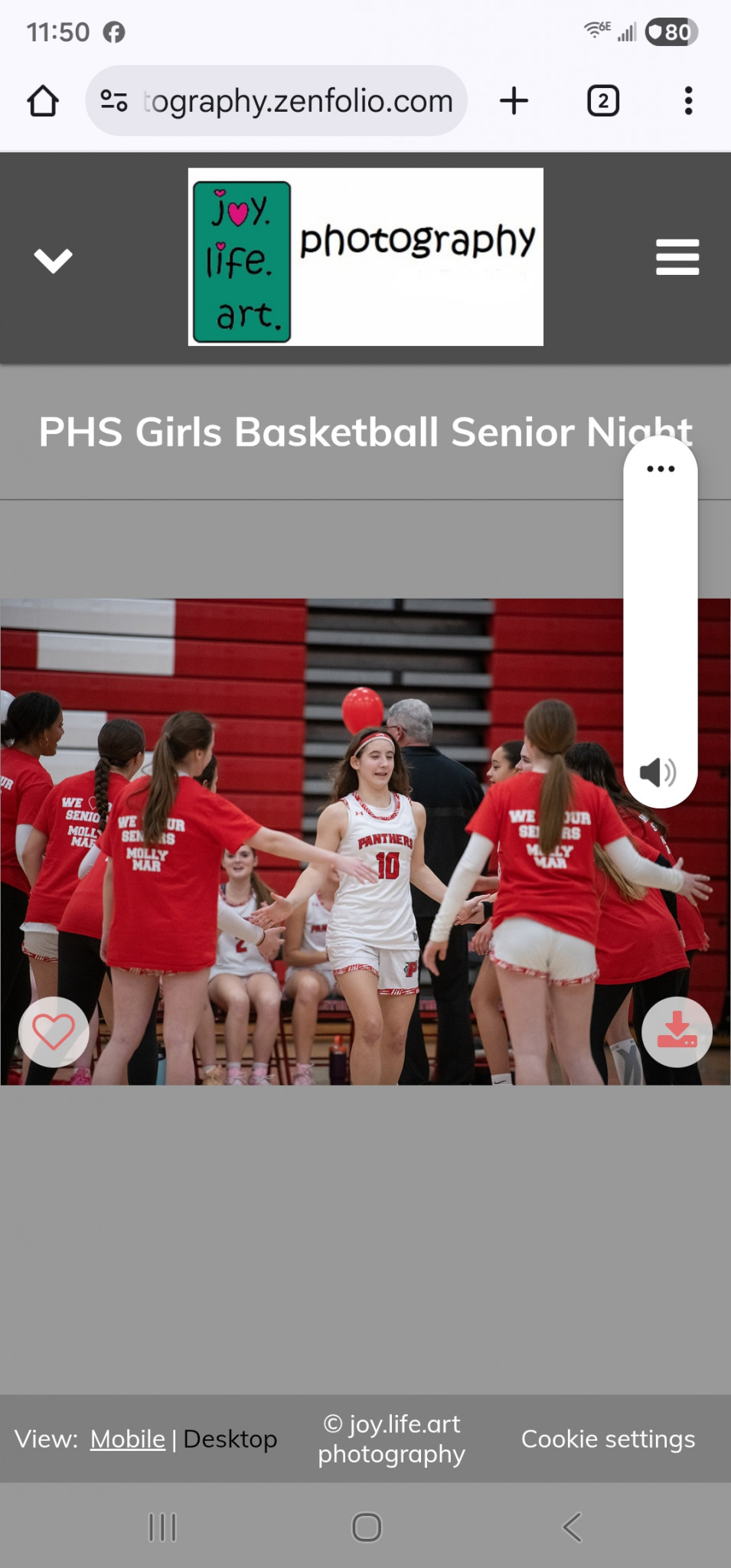Viewport: 731px width, 1568px height.
Task: Tap the three-dot button on the volume panel
Action: (661, 469)
